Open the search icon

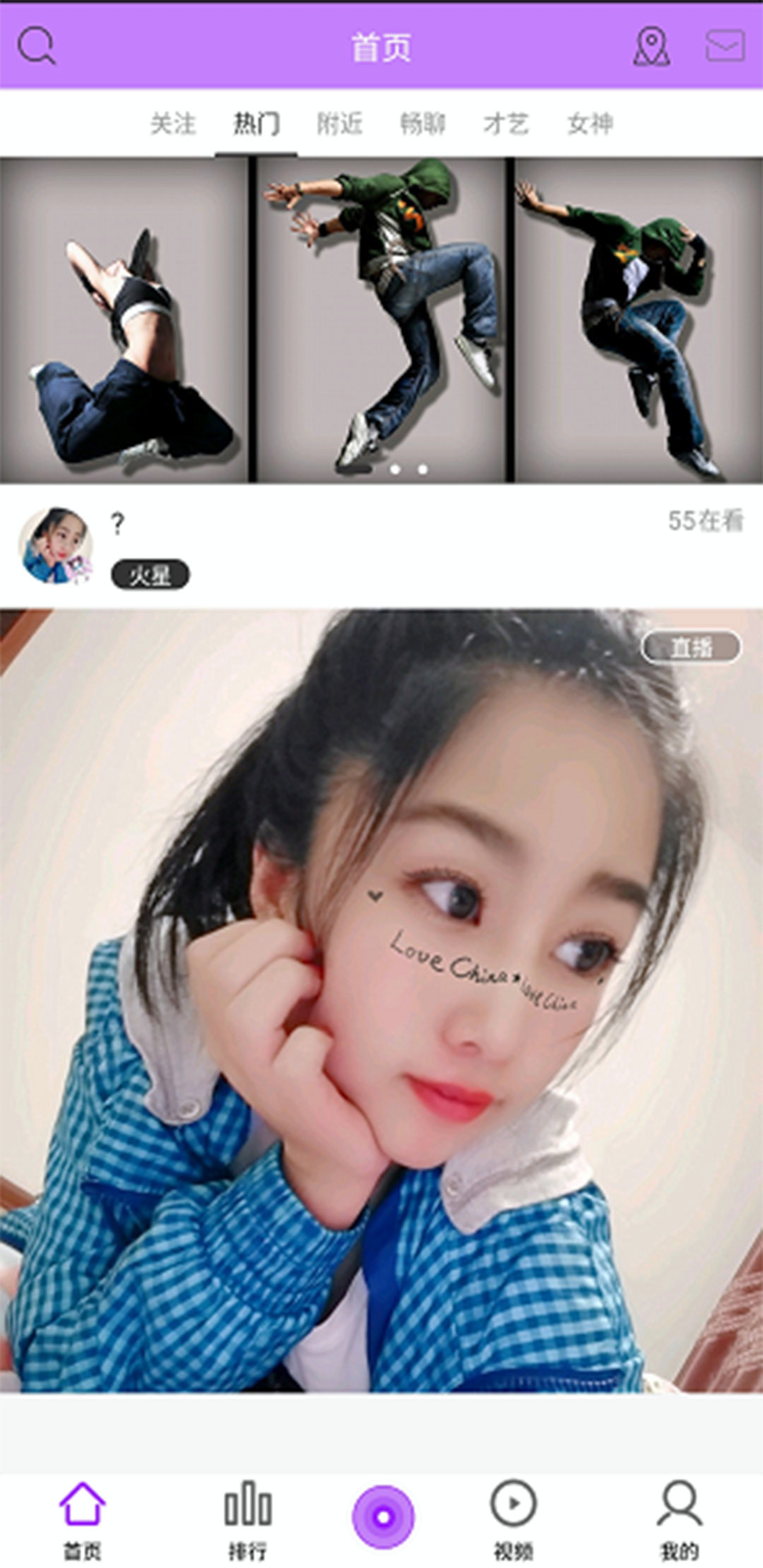point(36,46)
